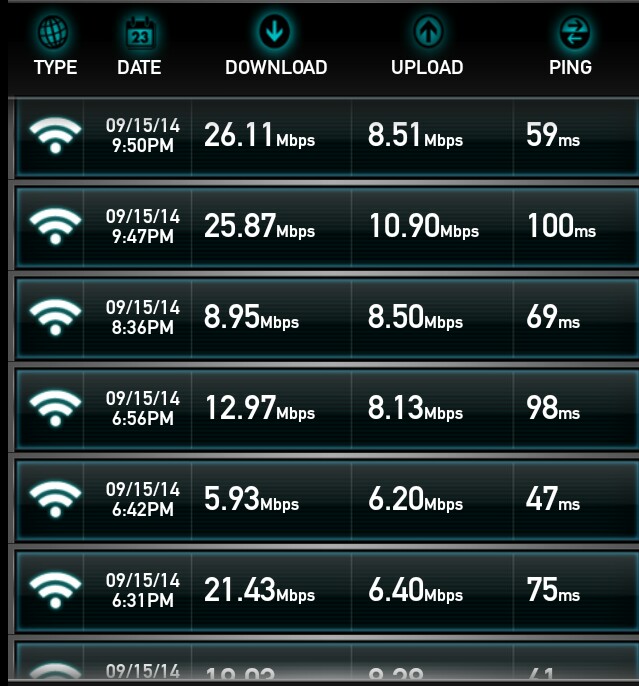Sort results by Type column
639x686 pixels.
click(56, 49)
